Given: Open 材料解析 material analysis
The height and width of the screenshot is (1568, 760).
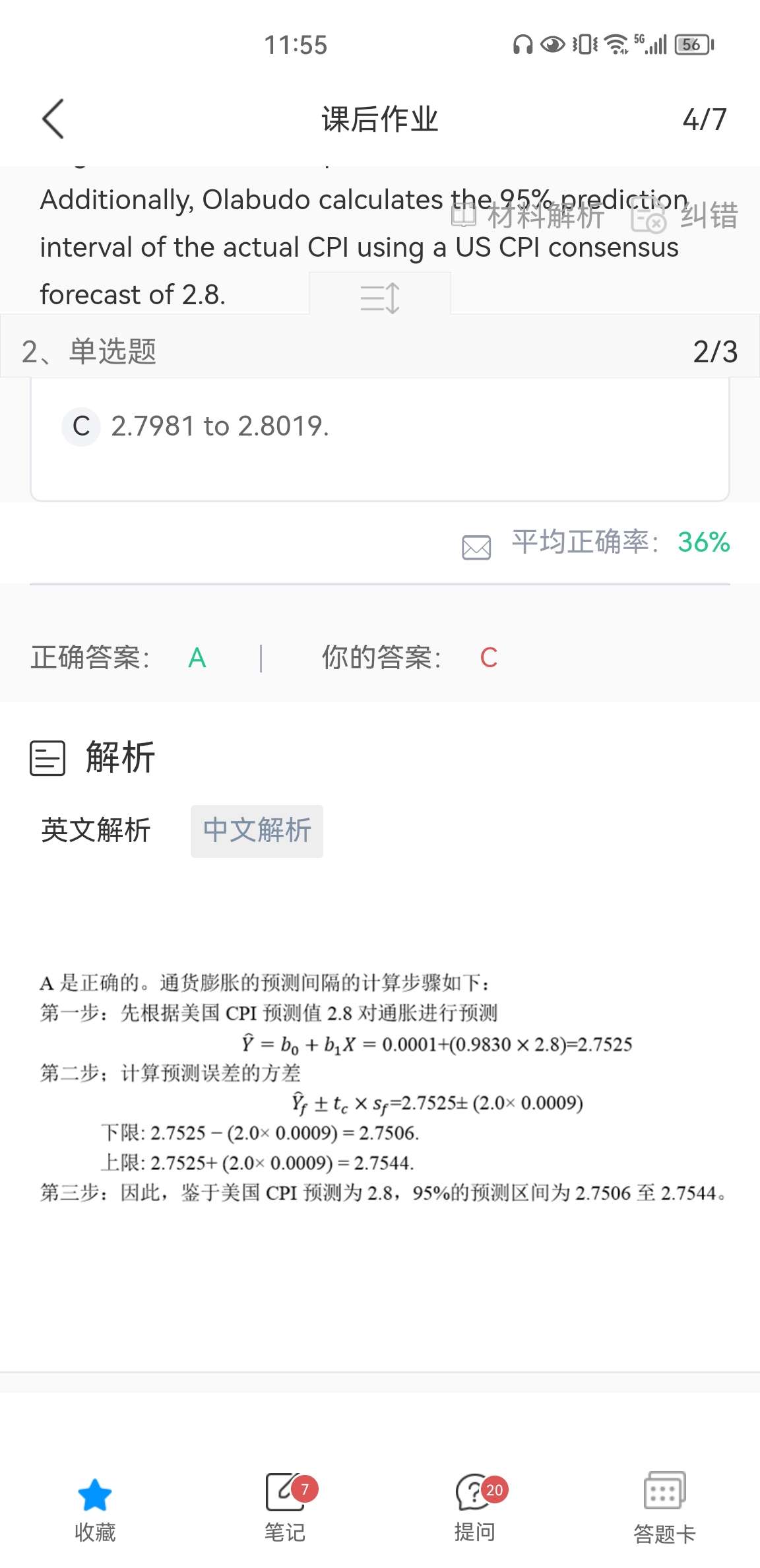Looking at the screenshot, I should [x=528, y=216].
